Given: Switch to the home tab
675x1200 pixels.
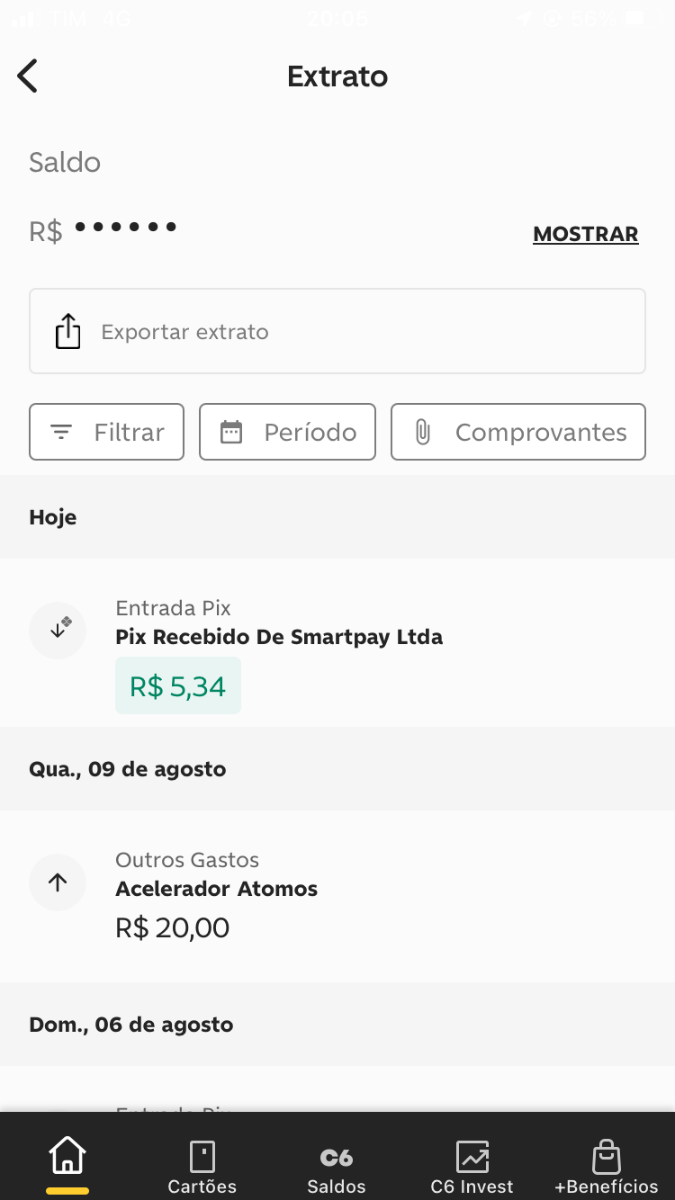Looking at the screenshot, I should (x=67, y=1160).
